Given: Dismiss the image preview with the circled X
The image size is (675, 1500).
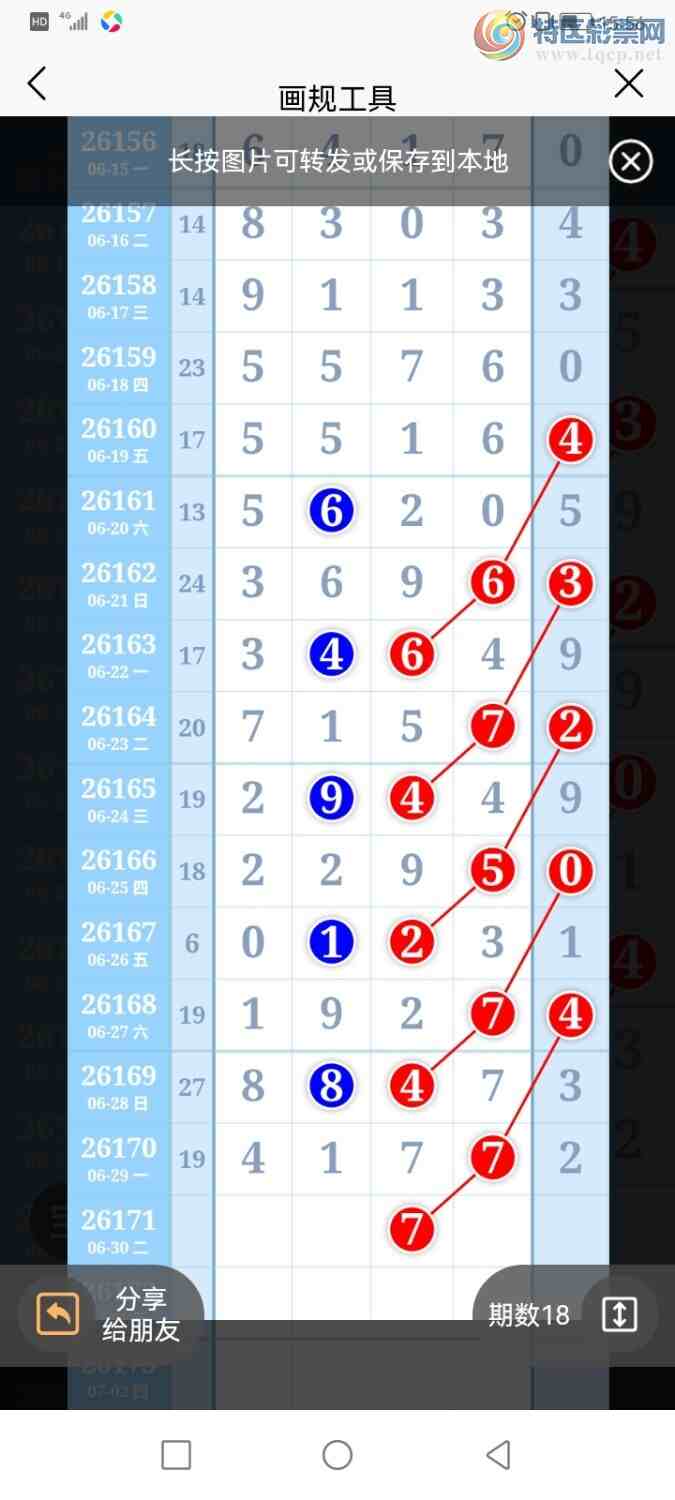Looking at the screenshot, I should pos(631,161).
